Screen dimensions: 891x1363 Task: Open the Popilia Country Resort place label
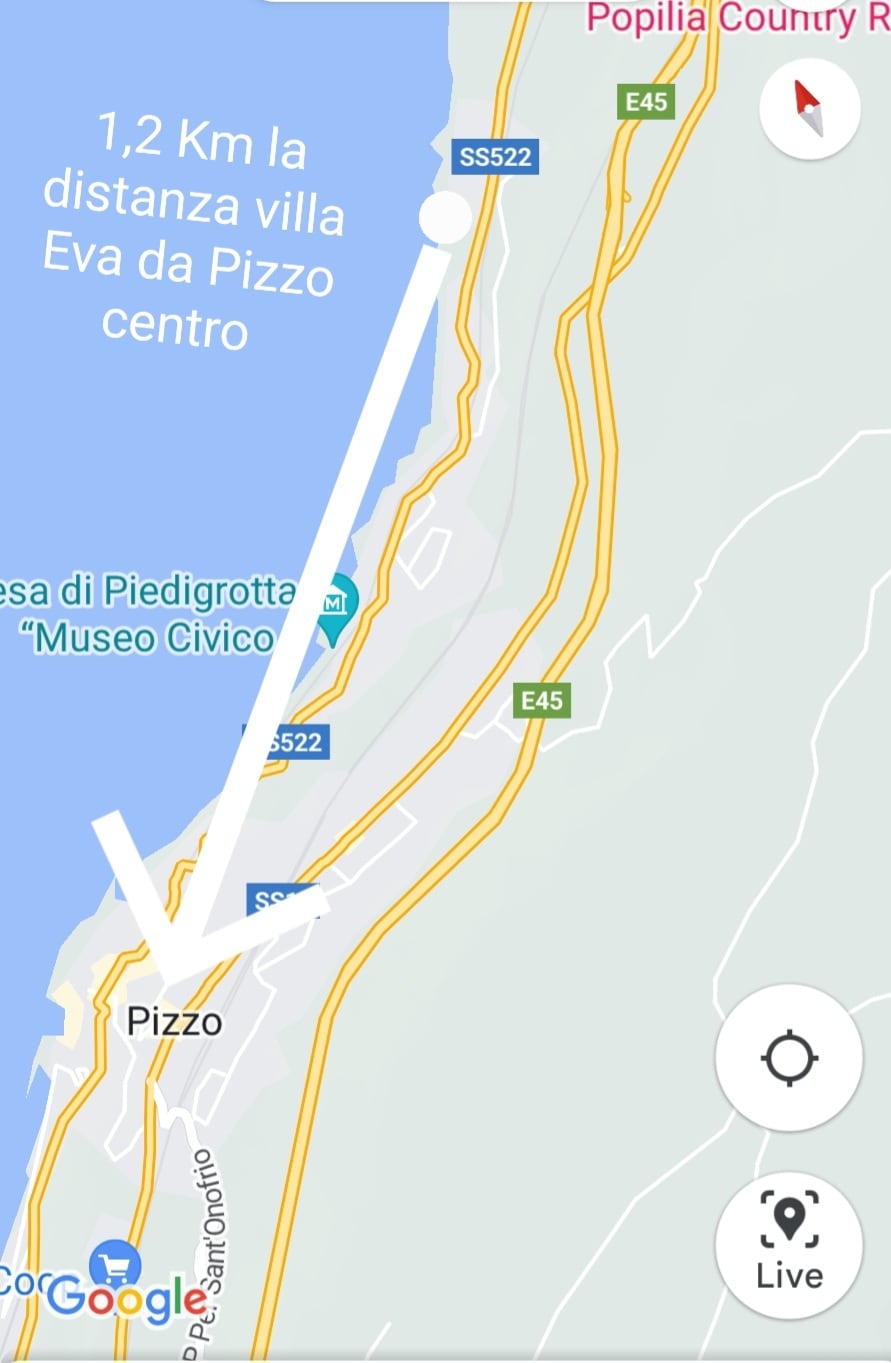tap(720, 18)
